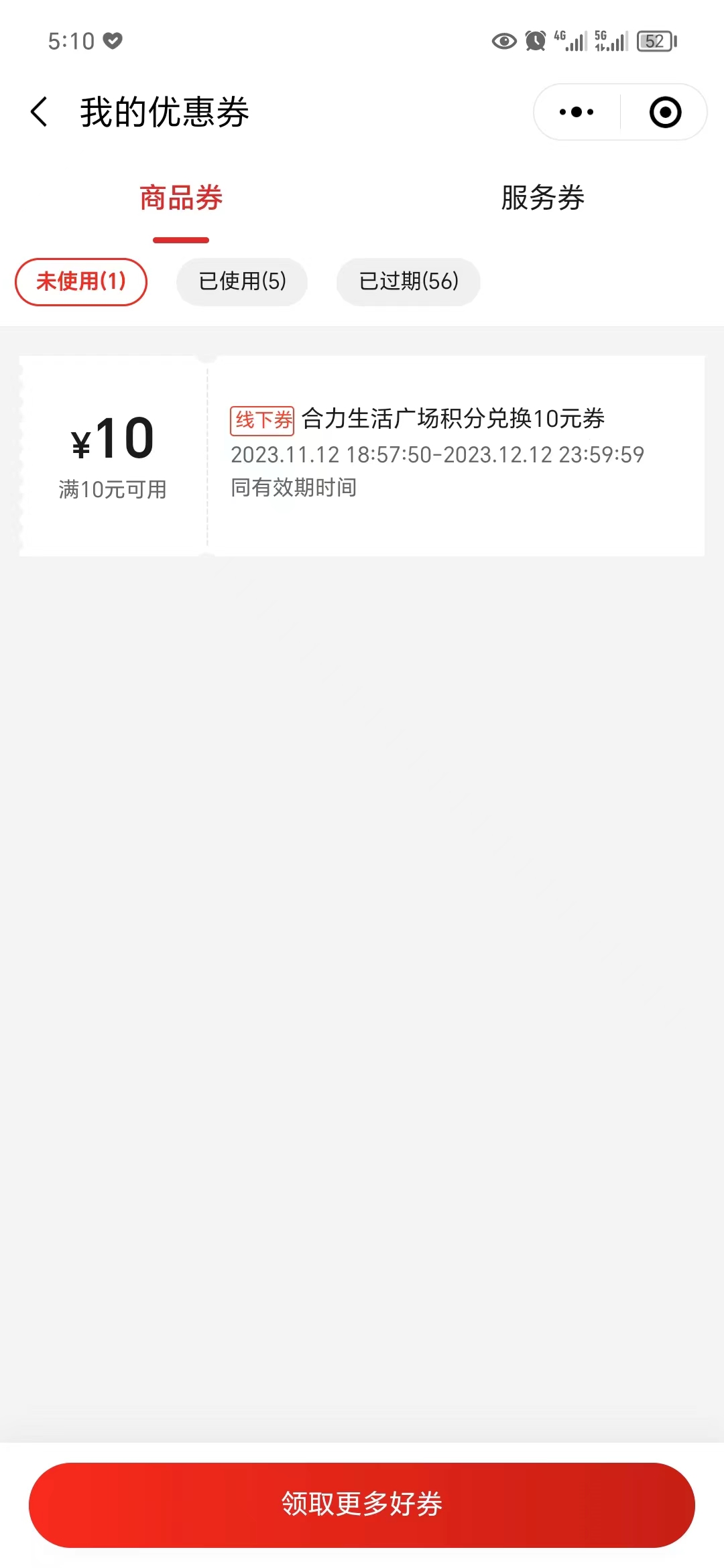Go back from 我的优惠券 page

coord(40,112)
